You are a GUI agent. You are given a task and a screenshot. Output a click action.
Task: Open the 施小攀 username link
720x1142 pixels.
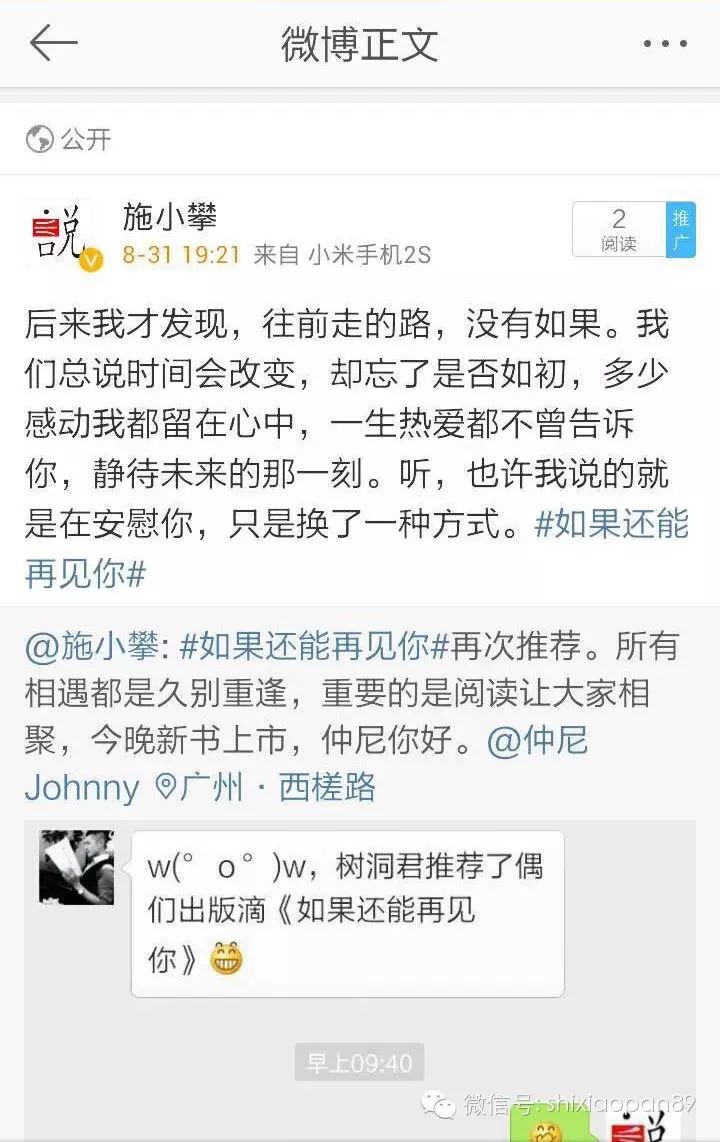[169, 216]
